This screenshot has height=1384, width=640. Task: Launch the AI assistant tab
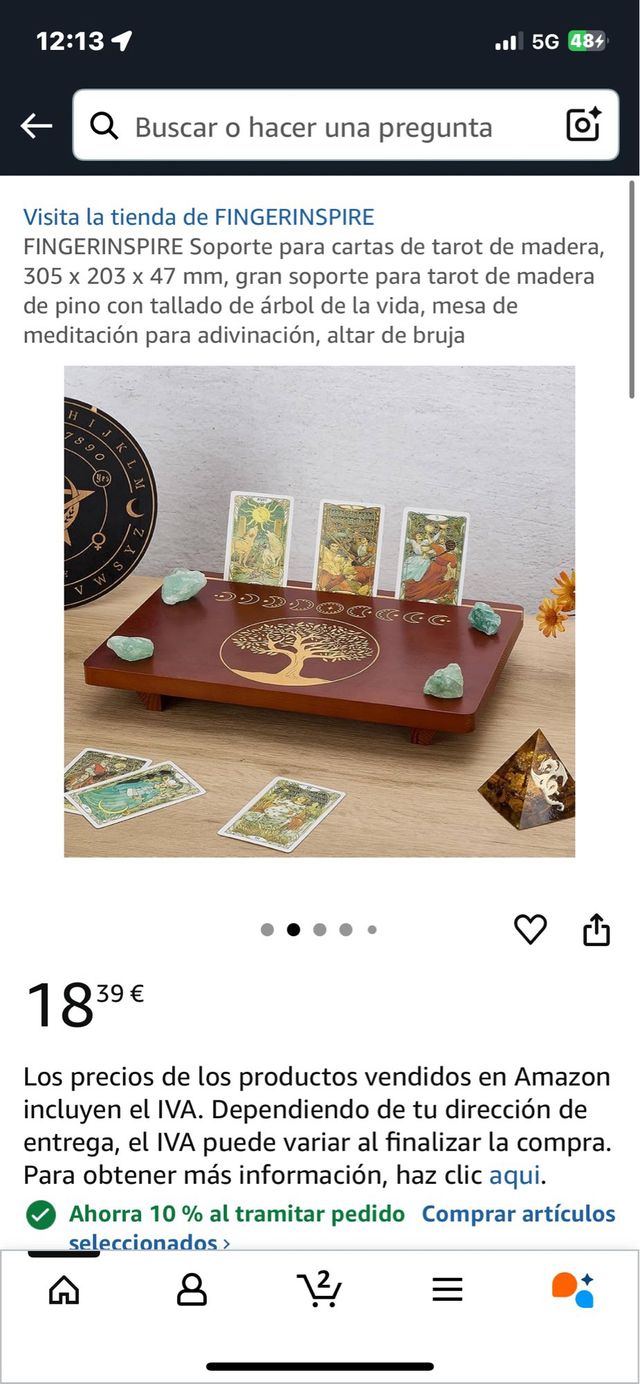tap(573, 1290)
